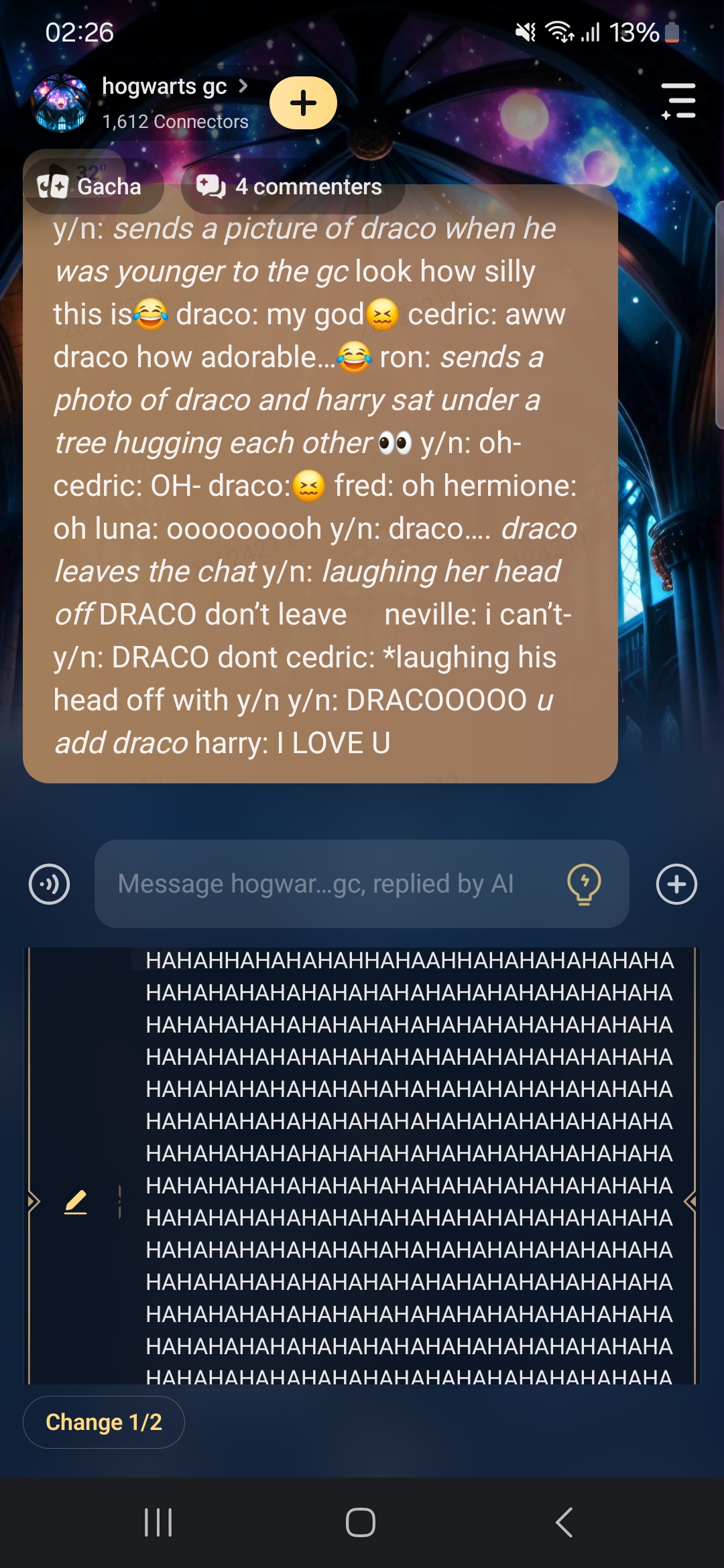Viewport: 724px width, 1568px height.
Task: Tap the voice input icon
Action: 50,884
